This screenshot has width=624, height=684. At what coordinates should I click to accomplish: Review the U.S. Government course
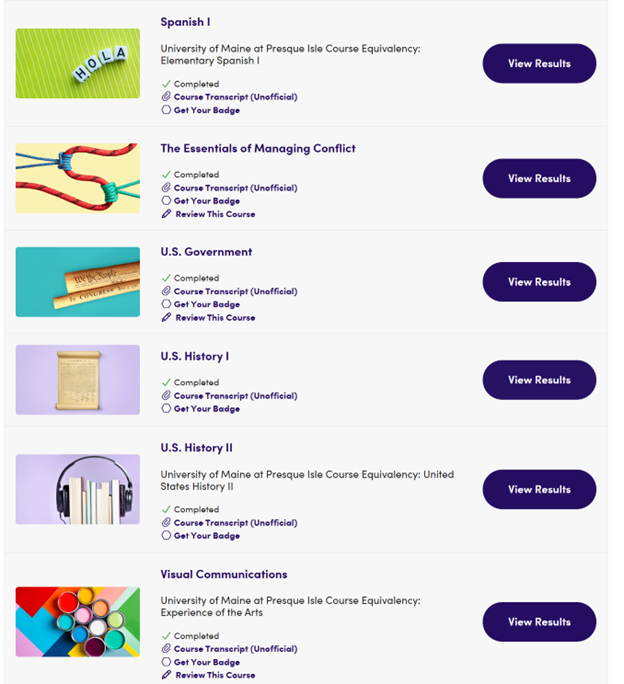[x=214, y=318]
